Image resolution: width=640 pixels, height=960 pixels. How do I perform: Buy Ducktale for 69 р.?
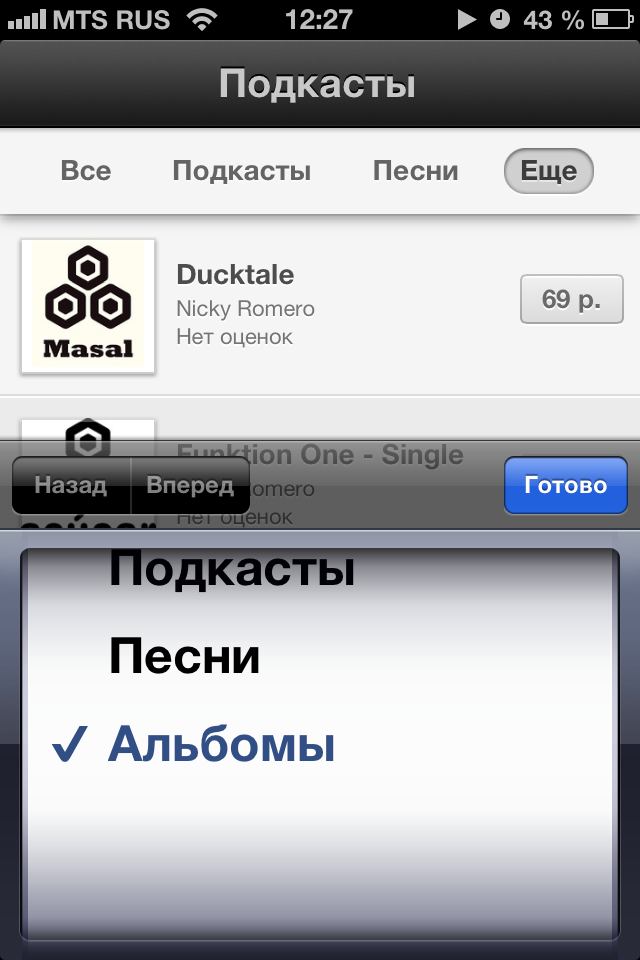(x=571, y=300)
